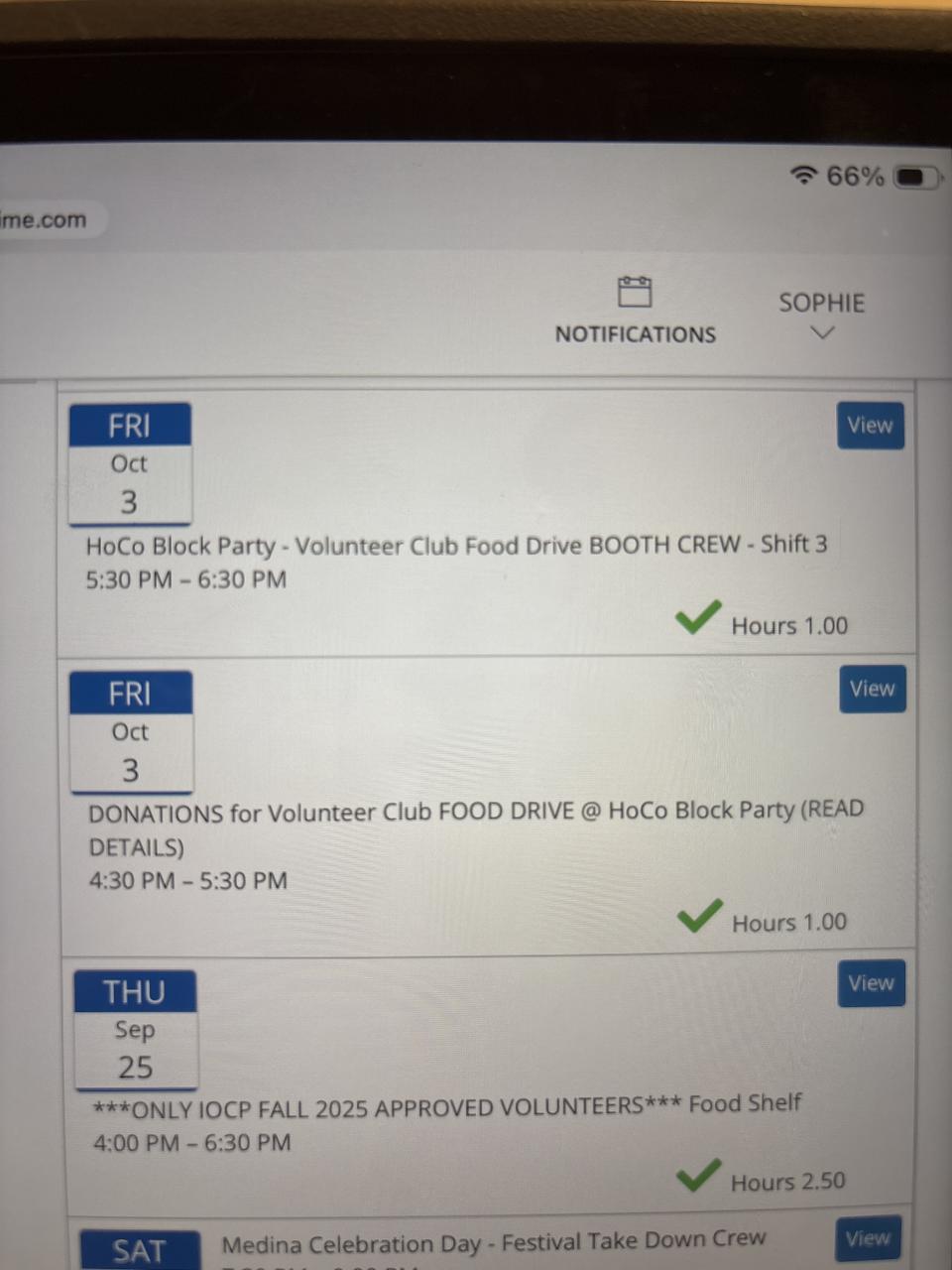952x1270 pixels.
Task: View the Donations for Food Drive entry
Action: click(872, 689)
